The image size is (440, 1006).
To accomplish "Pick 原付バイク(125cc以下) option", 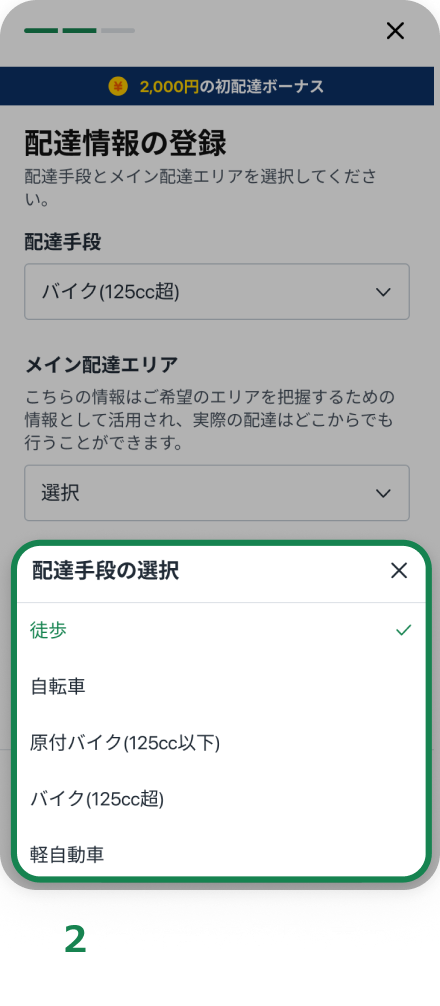I will click(221, 743).
